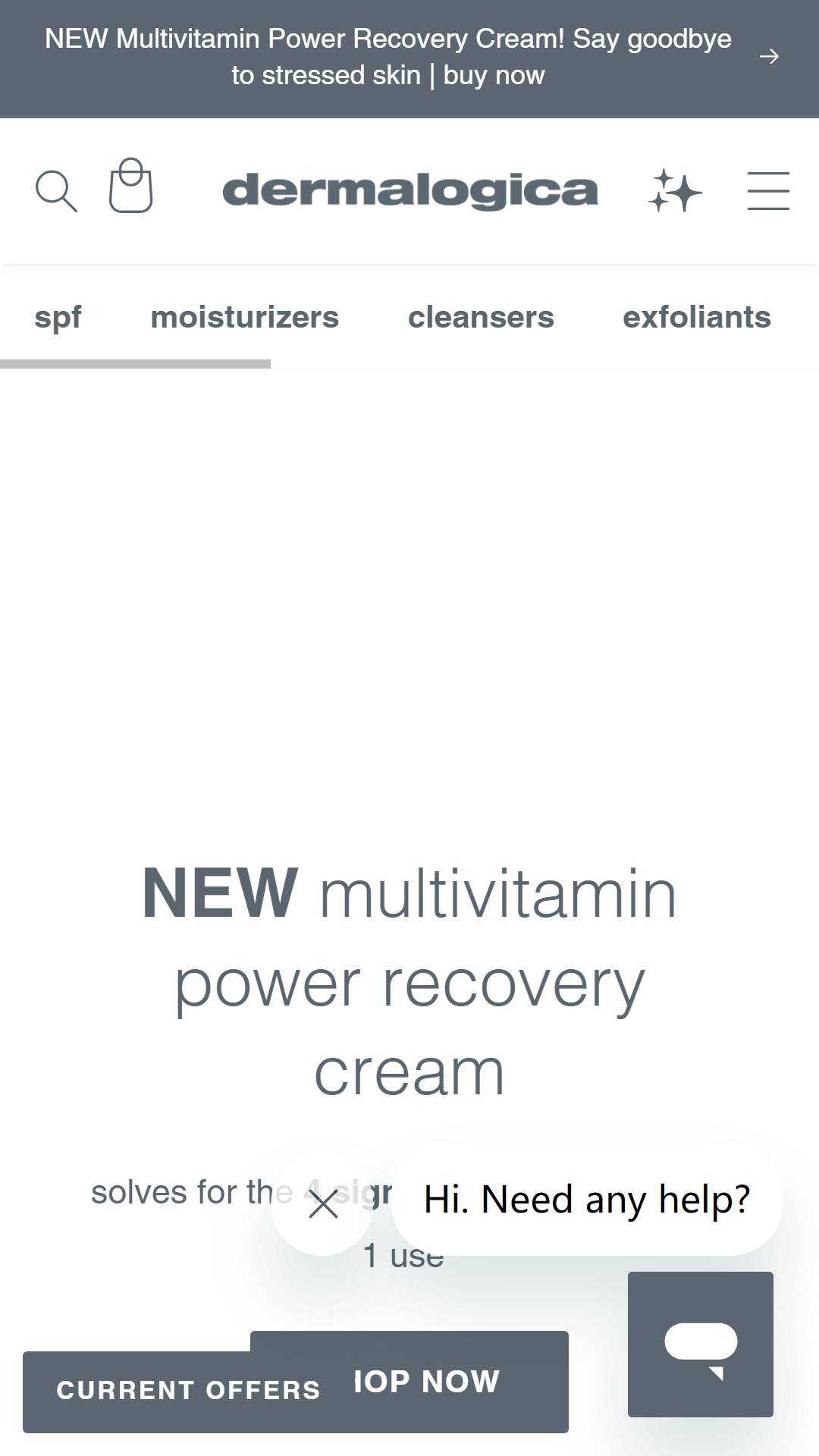Tap the Shop Now button

426,1381
